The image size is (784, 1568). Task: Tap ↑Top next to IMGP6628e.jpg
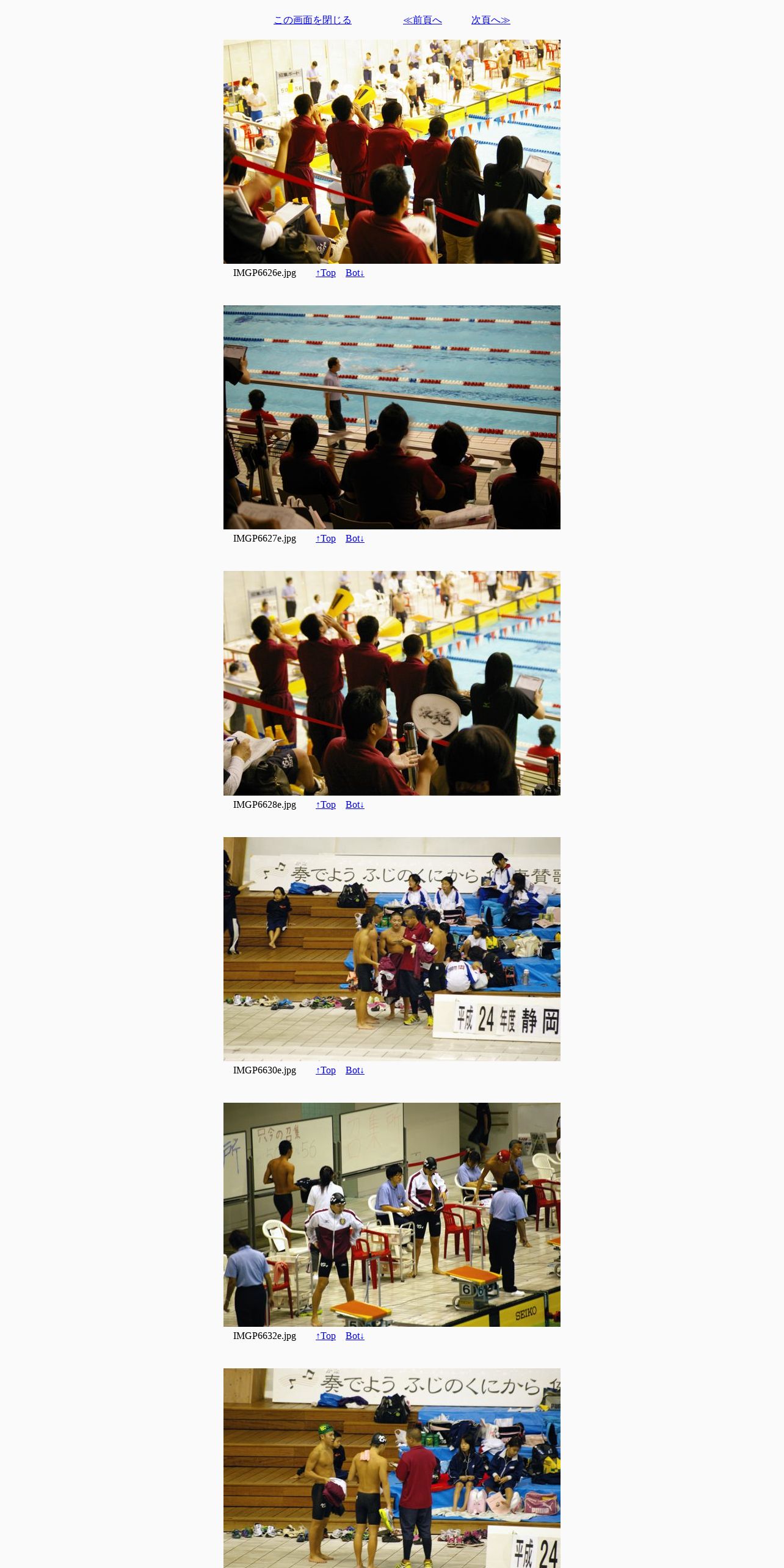pos(325,805)
